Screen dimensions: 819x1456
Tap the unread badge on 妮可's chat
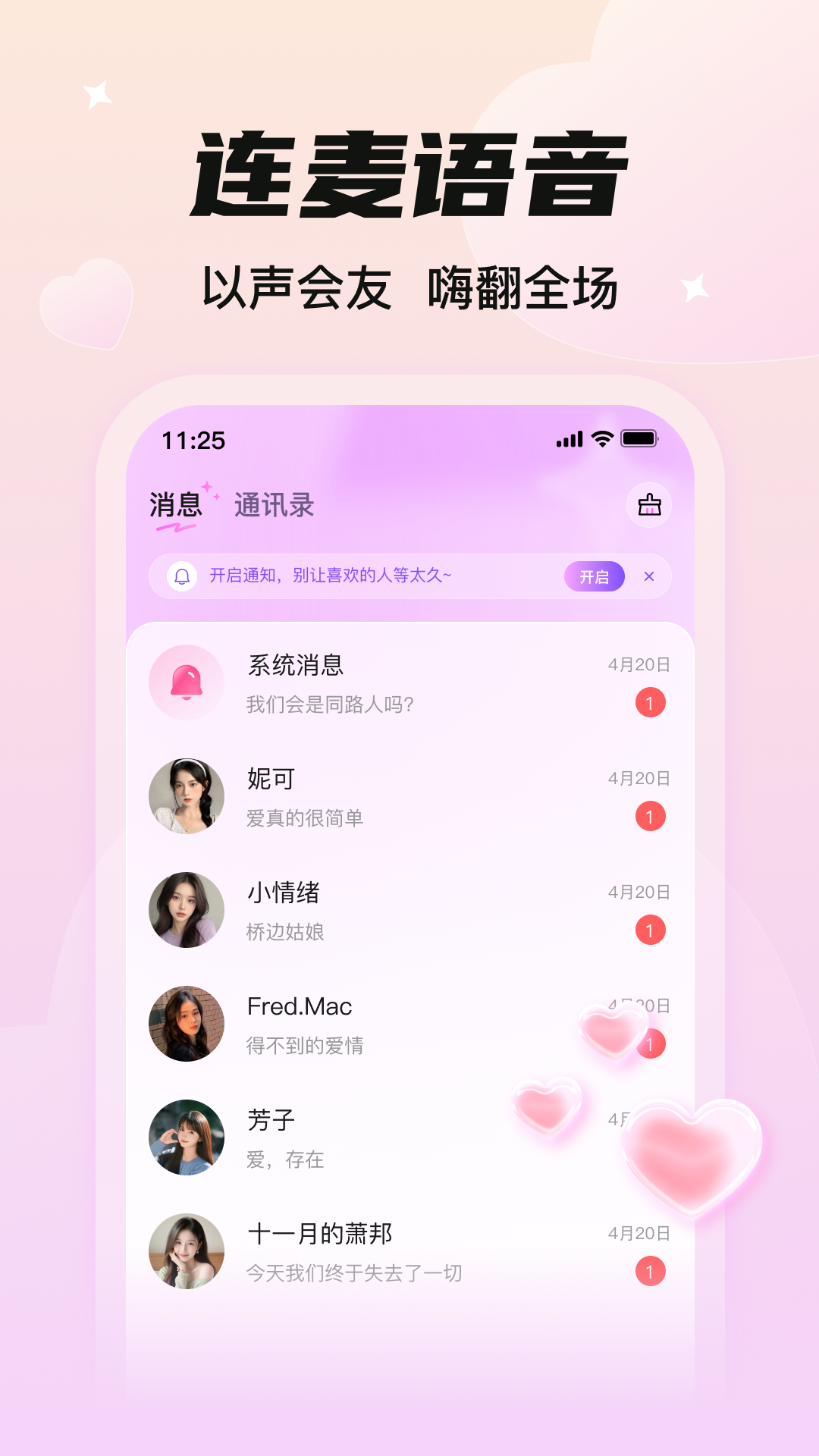coord(651,817)
